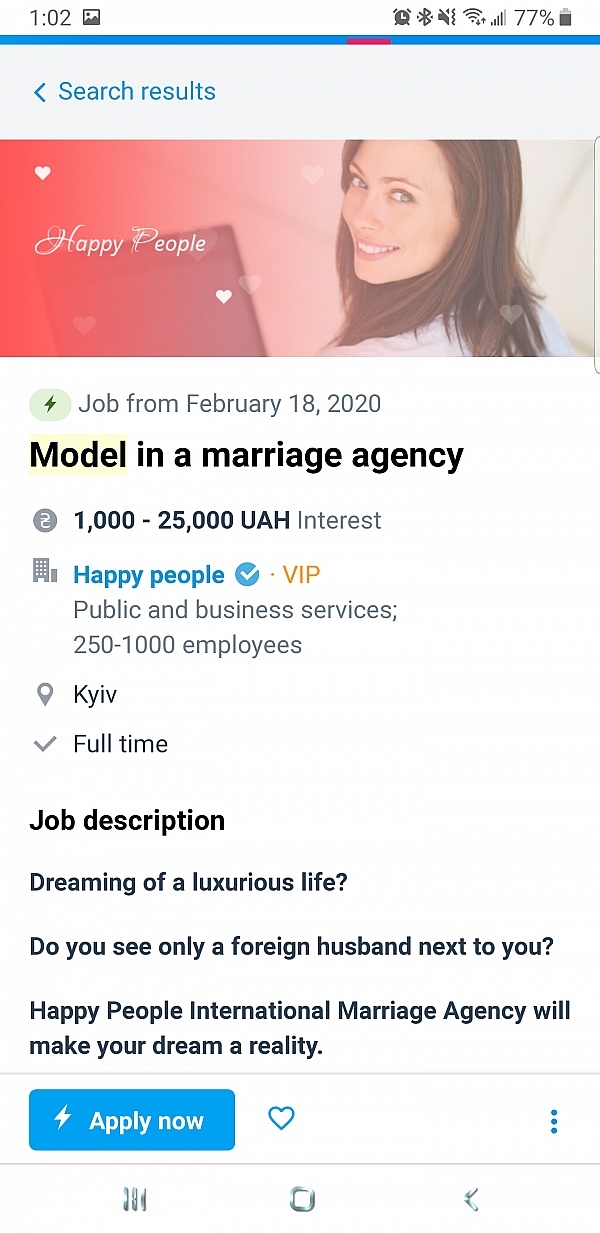This screenshot has width=600, height=1233.
Task: Open the system recent apps view
Action: (134, 1199)
